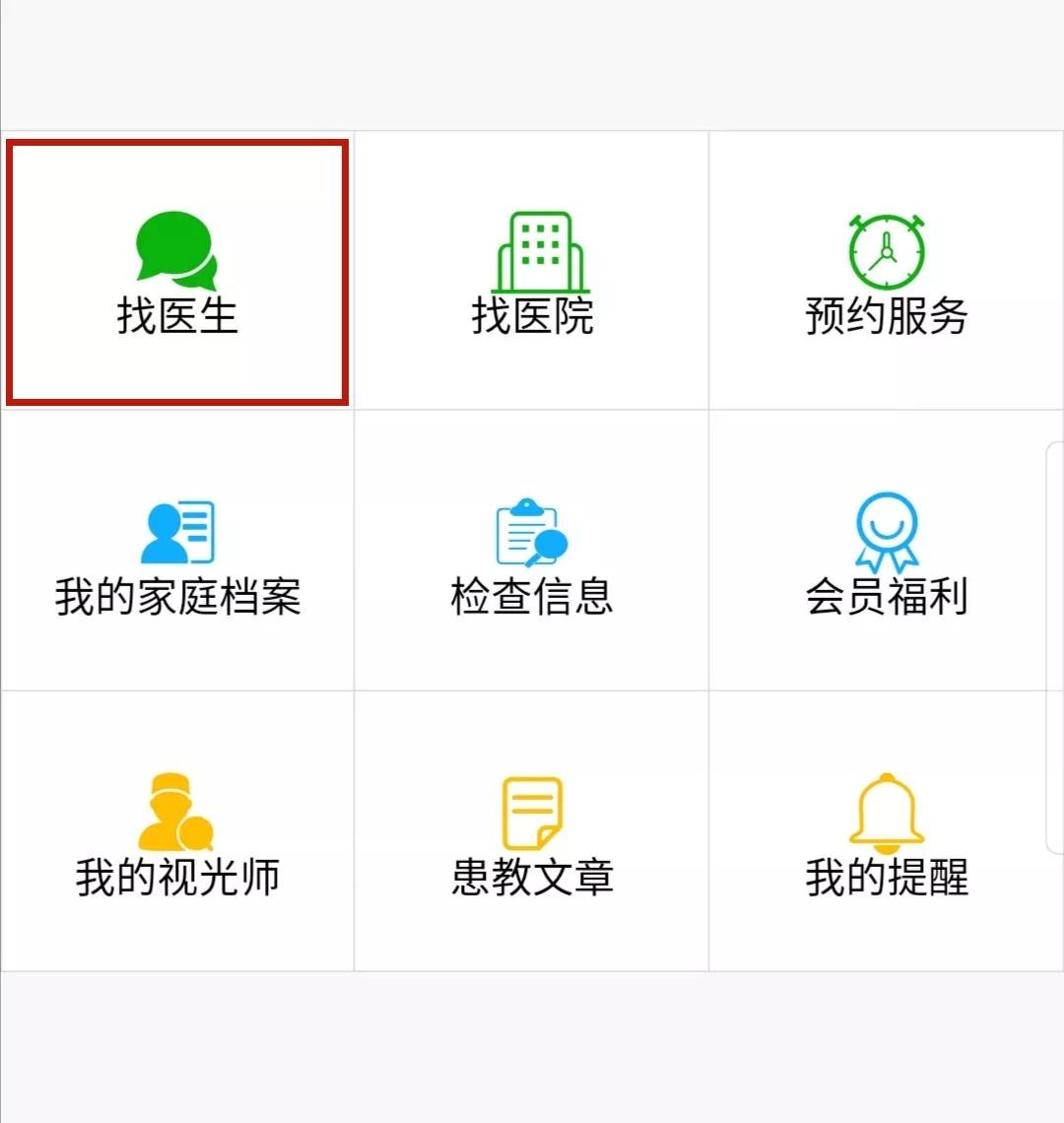Click the yellow bell icon for 我的提醒
This screenshot has width=1064, height=1123.
[x=885, y=810]
